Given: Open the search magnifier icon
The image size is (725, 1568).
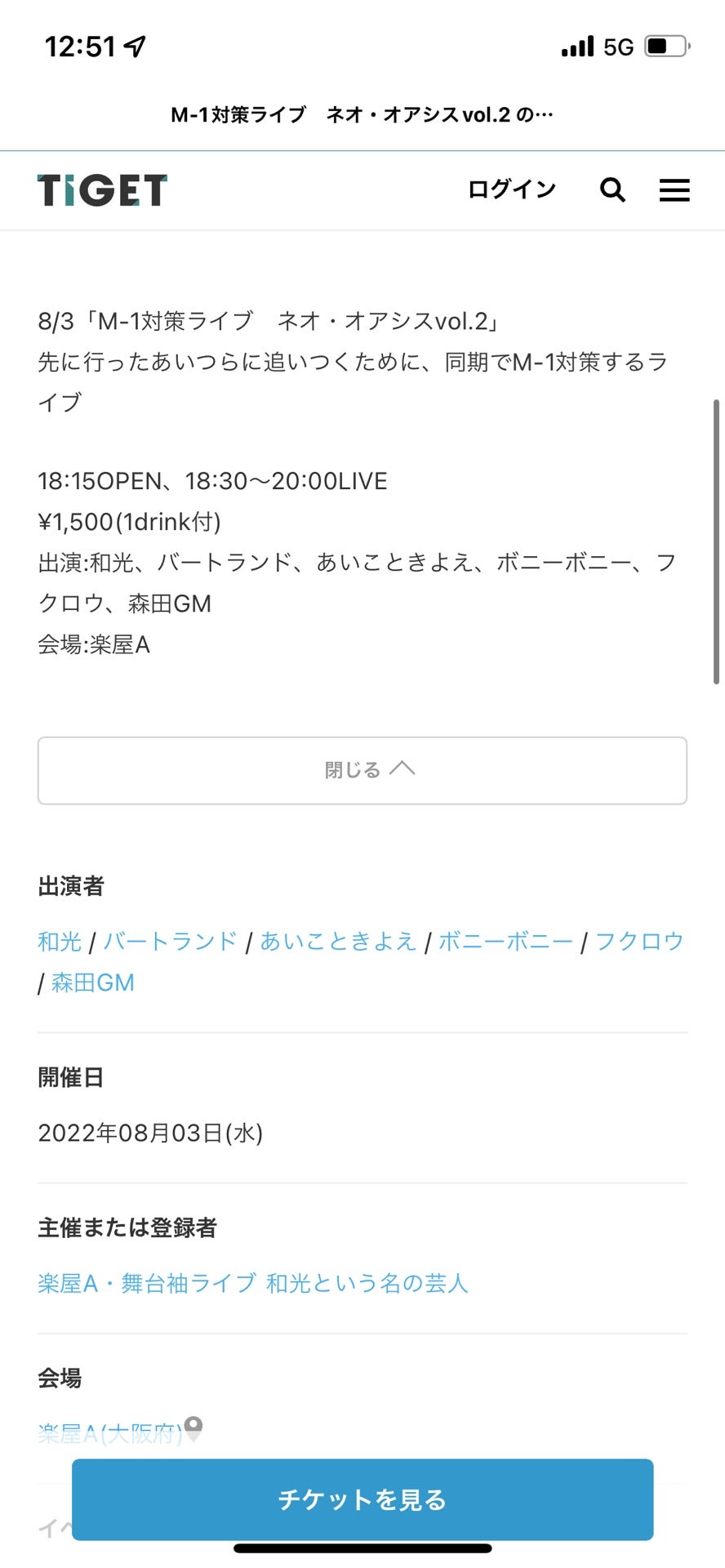Looking at the screenshot, I should click(x=612, y=190).
